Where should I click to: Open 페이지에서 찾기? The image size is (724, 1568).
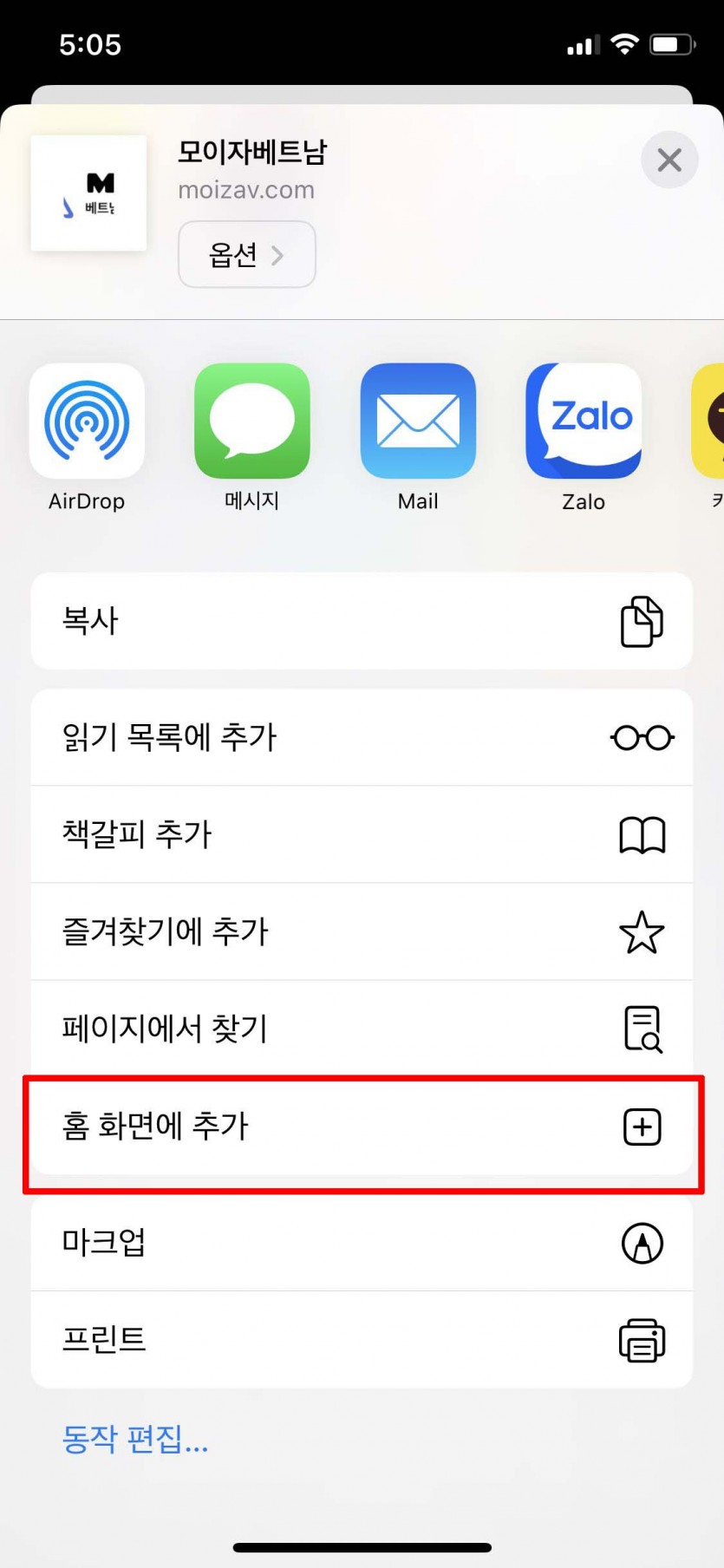pos(362,1029)
